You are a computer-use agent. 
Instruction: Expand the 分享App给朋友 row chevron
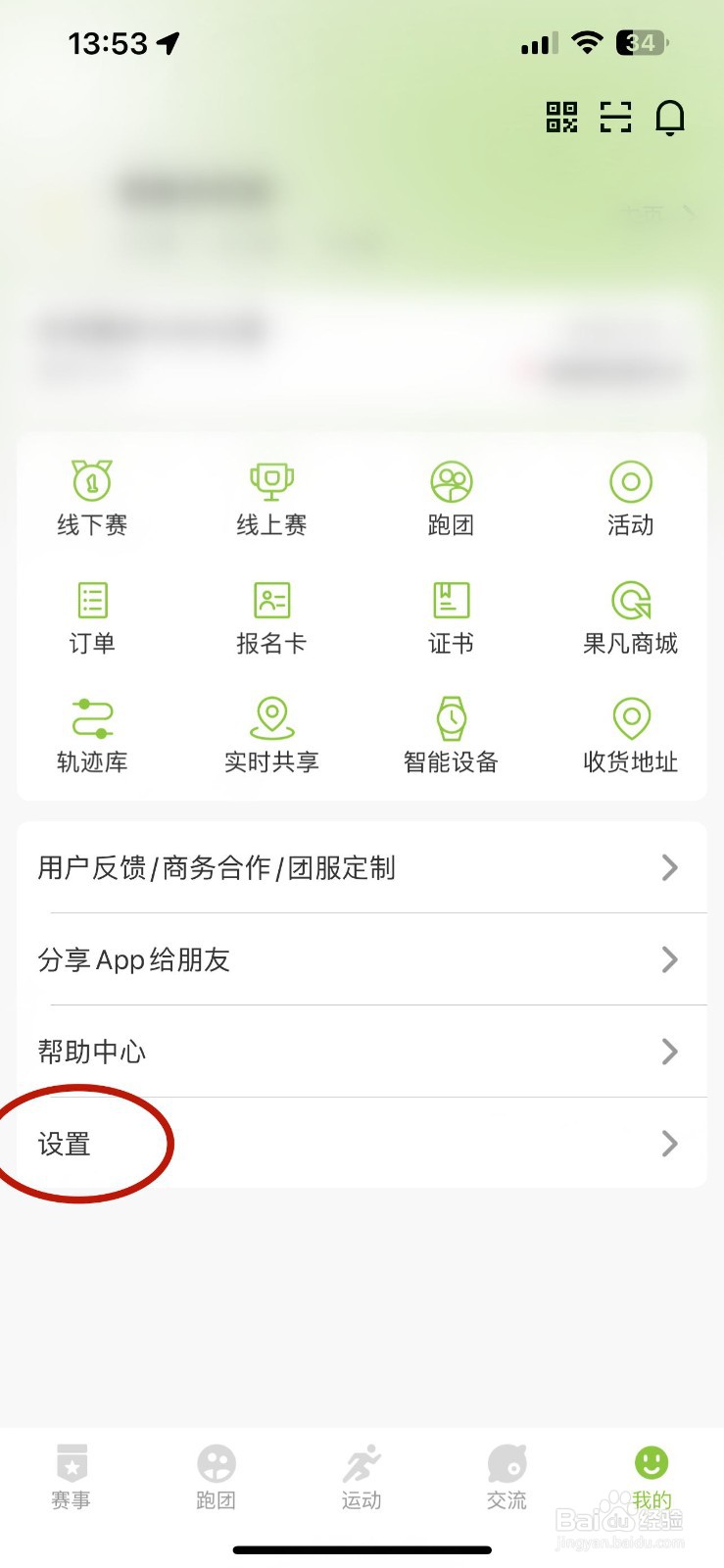(x=670, y=959)
